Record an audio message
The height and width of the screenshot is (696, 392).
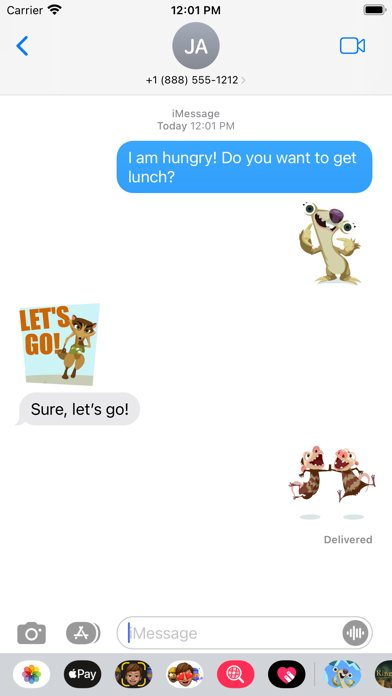355,633
